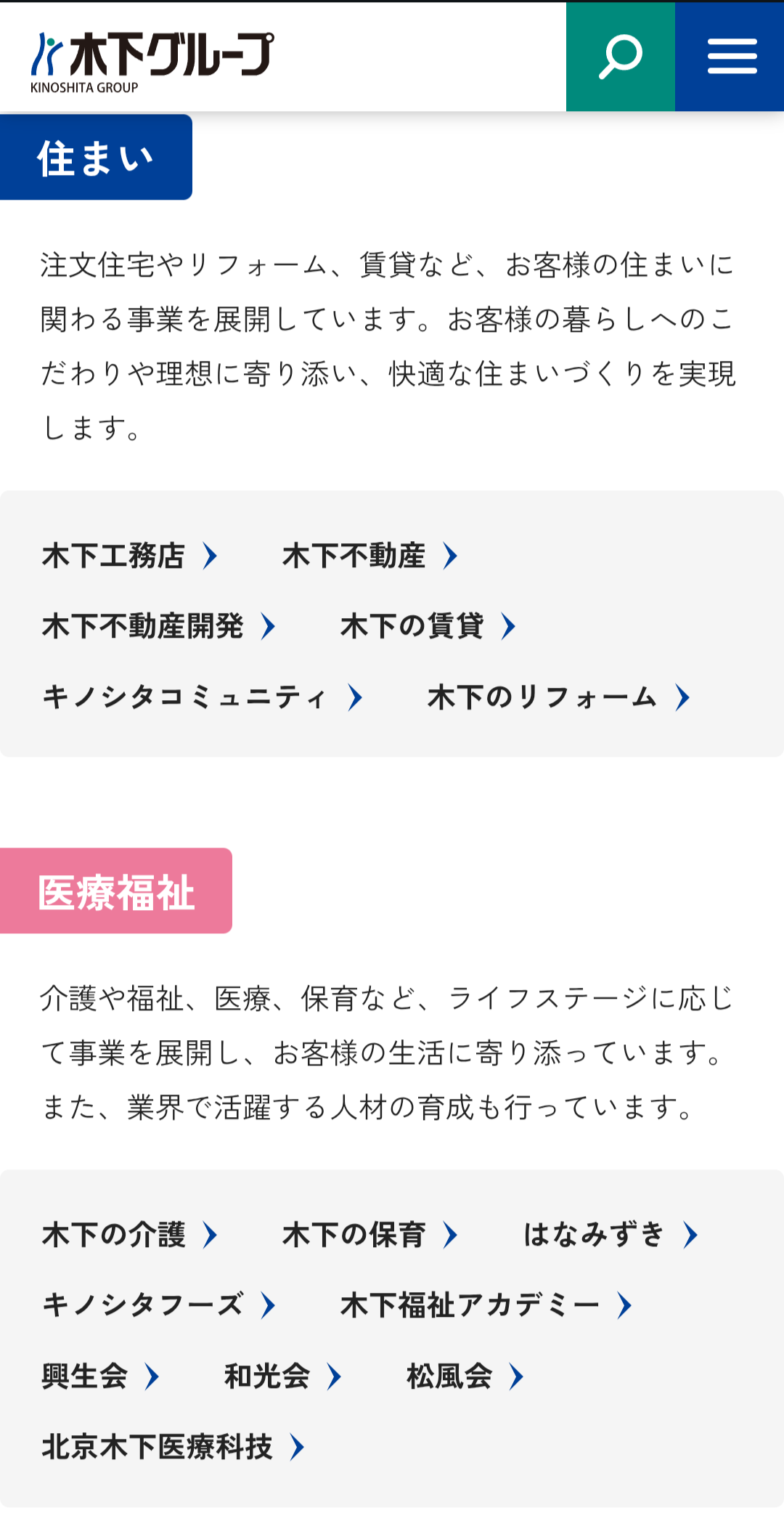Open キノシタフーズ link
Viewport: 784px width, 1513px height.
pos(158,1305)
